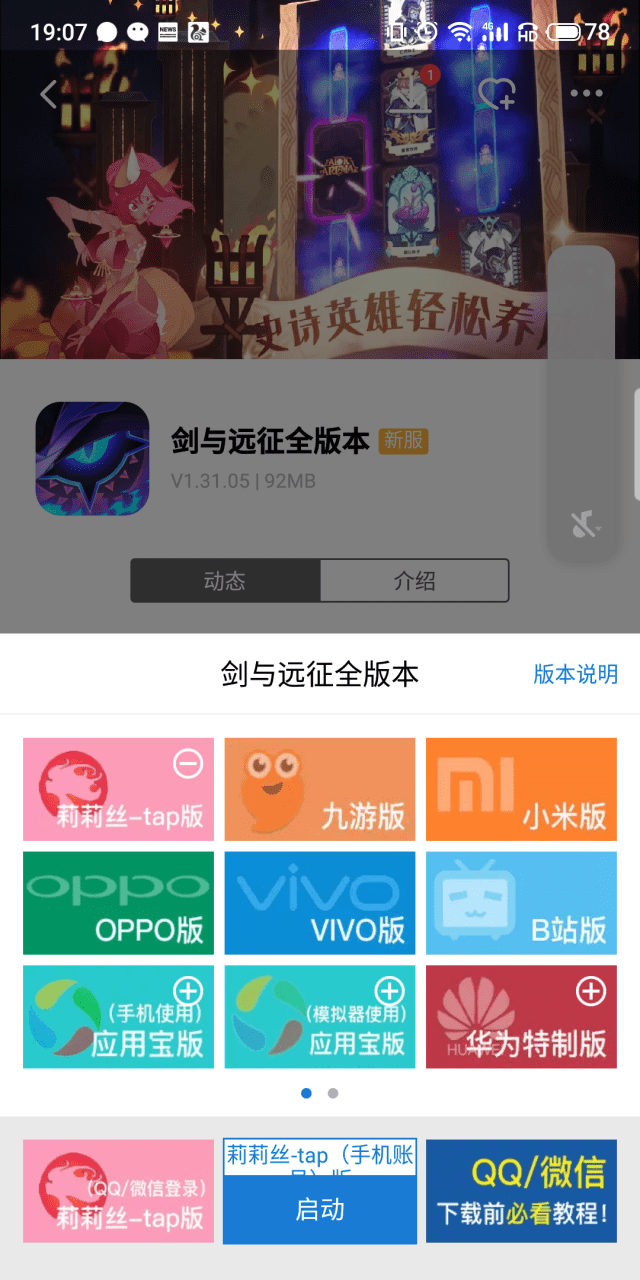Screen dimensions: 640x1280
Task: Open the three-dot overflow menu
Action: [x=587, y=94]
